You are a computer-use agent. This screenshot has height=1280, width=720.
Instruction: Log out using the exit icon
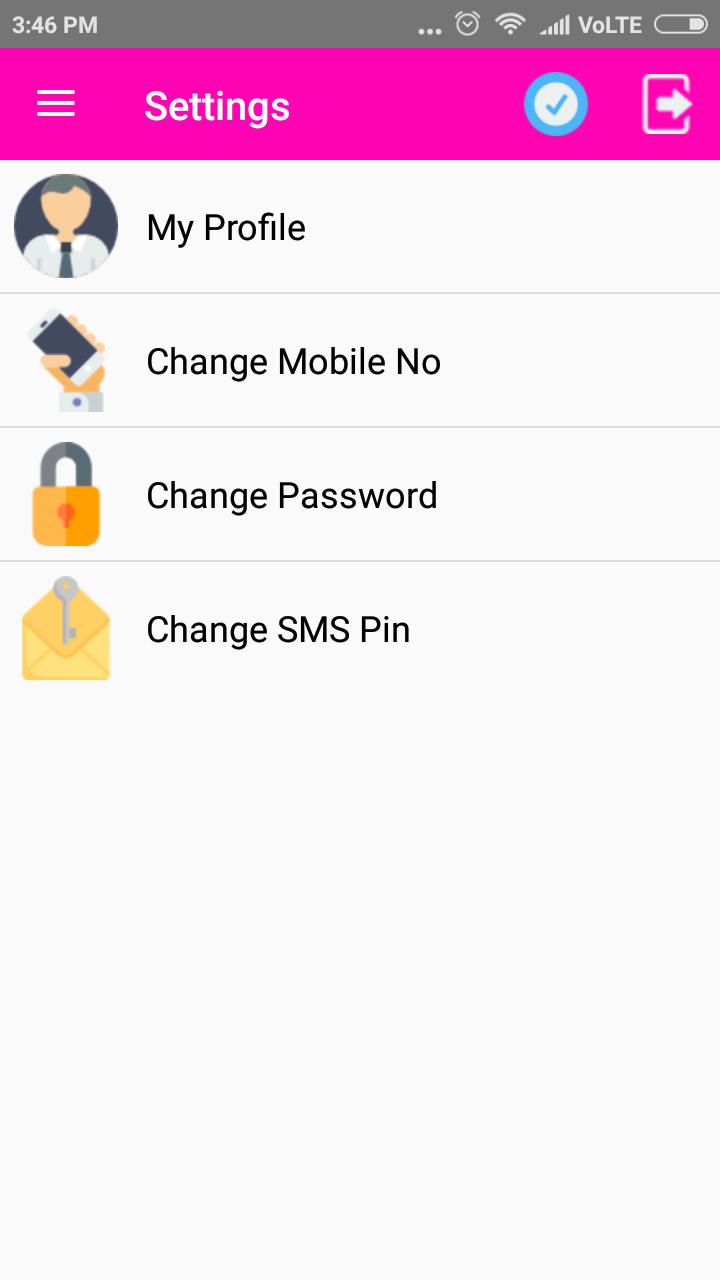tap(667, 104)
